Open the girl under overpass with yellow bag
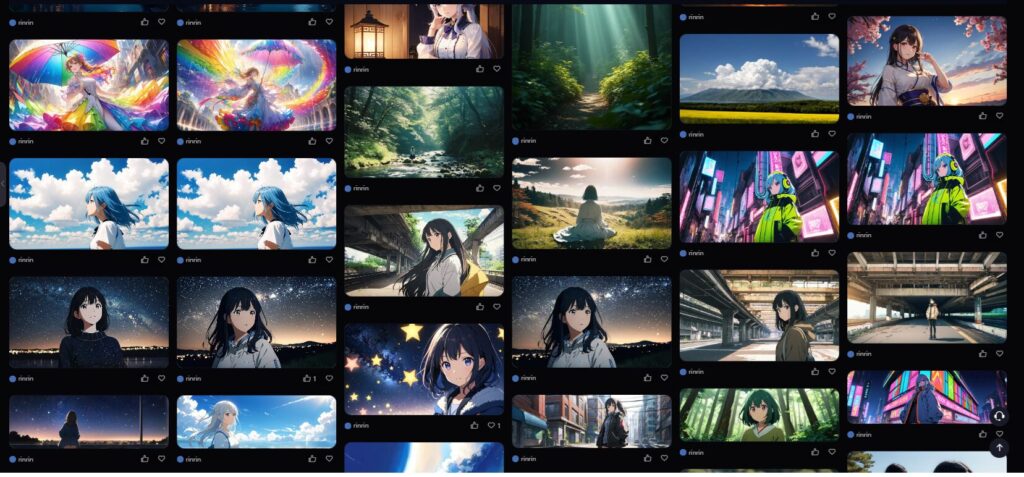The height and width of the screenshot is (477, 1024). 424,251
